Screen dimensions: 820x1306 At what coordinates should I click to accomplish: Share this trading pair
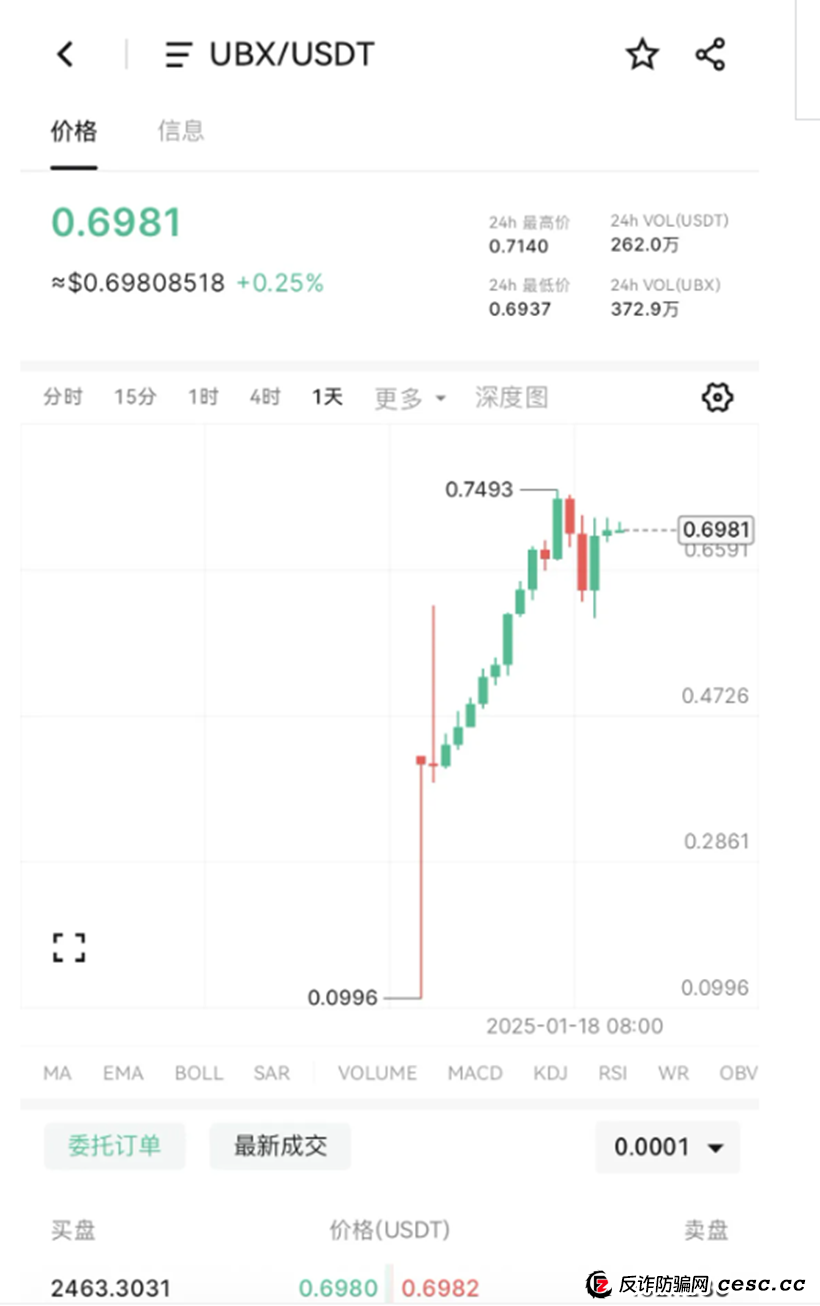710,55
